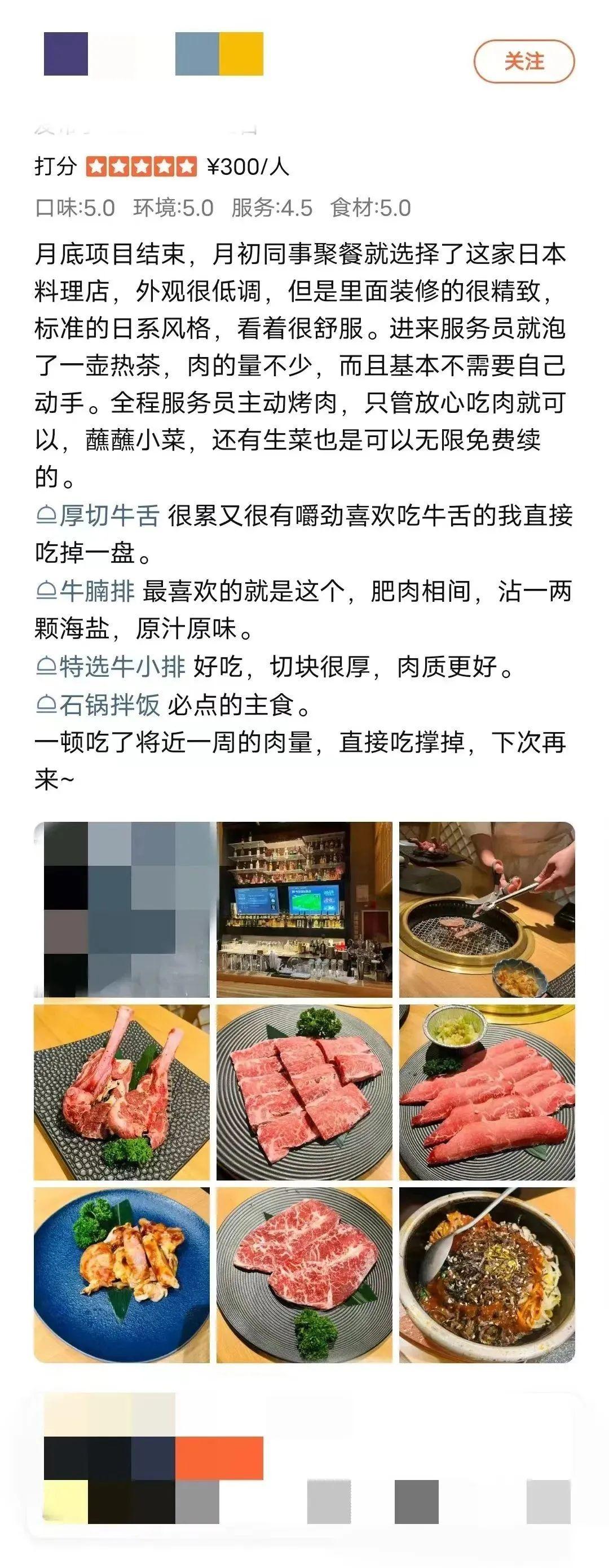The height and width of the screenshot is (1568, 609).
Task: Open the 厚切牛舌 dish link
Action: tap(99, 516)
